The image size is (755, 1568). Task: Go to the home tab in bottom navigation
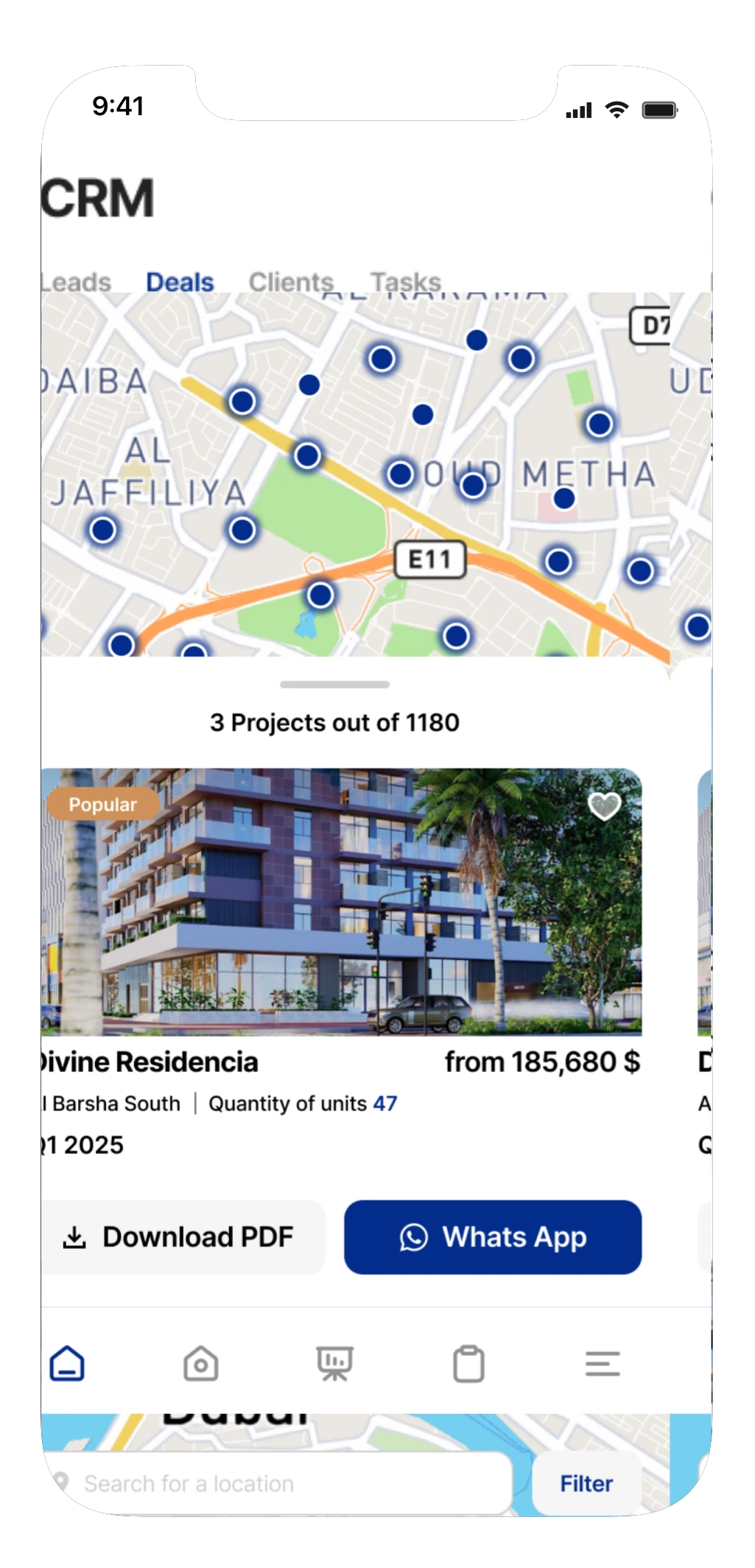tap(67, 1363)
